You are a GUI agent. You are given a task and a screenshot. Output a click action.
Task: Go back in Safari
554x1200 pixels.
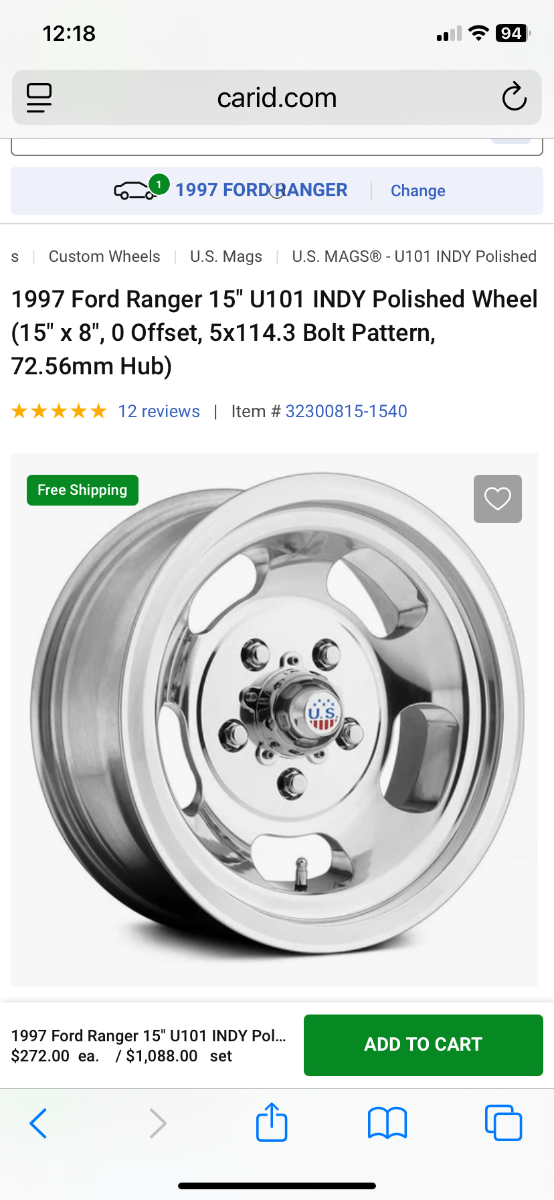coord(38,1124)
